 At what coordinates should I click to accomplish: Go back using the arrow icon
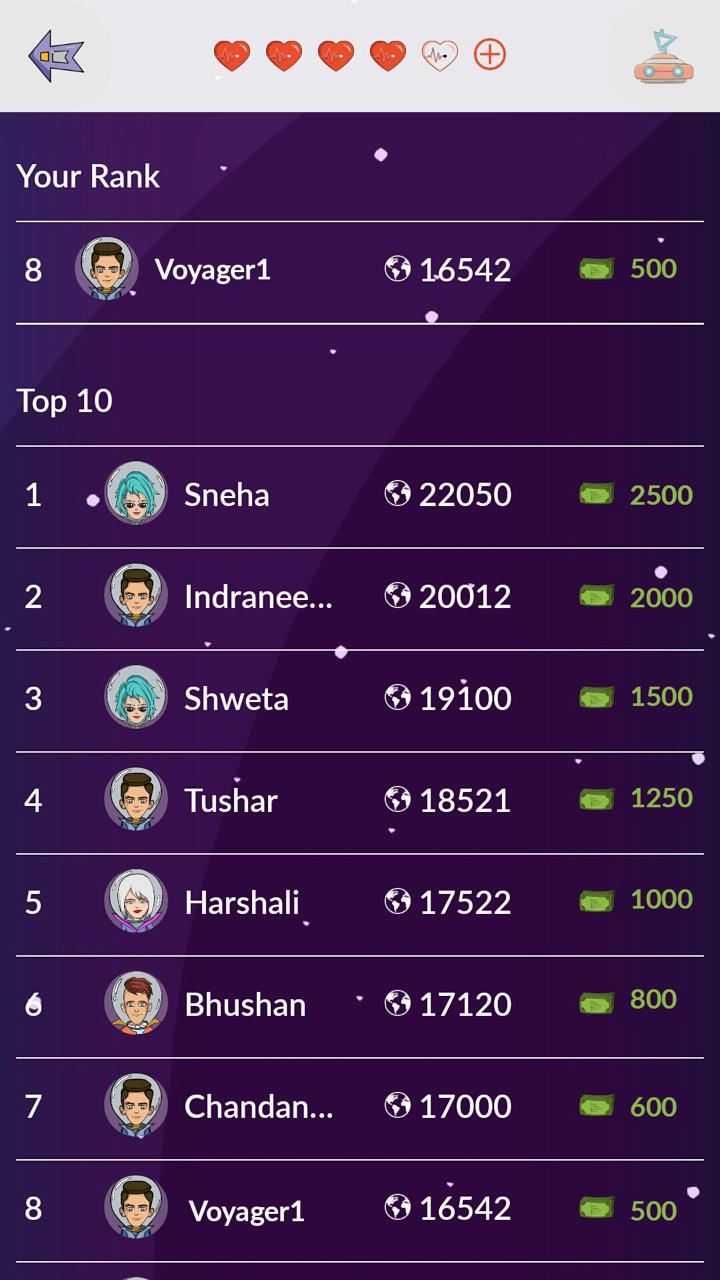(56, 56)
